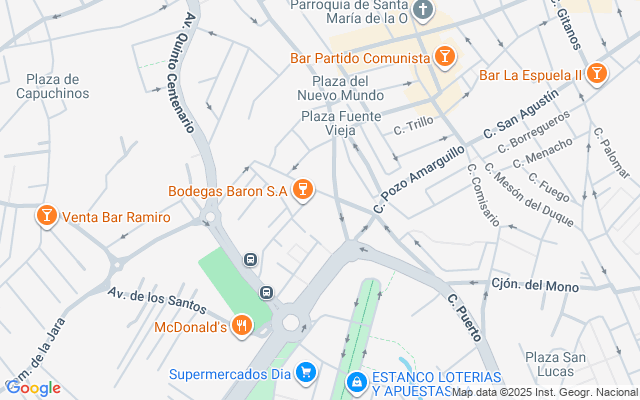This screenshot has width=640, height=400.
Task: Open the Bar Partido Comunista marker
Action: coord(444,57)
